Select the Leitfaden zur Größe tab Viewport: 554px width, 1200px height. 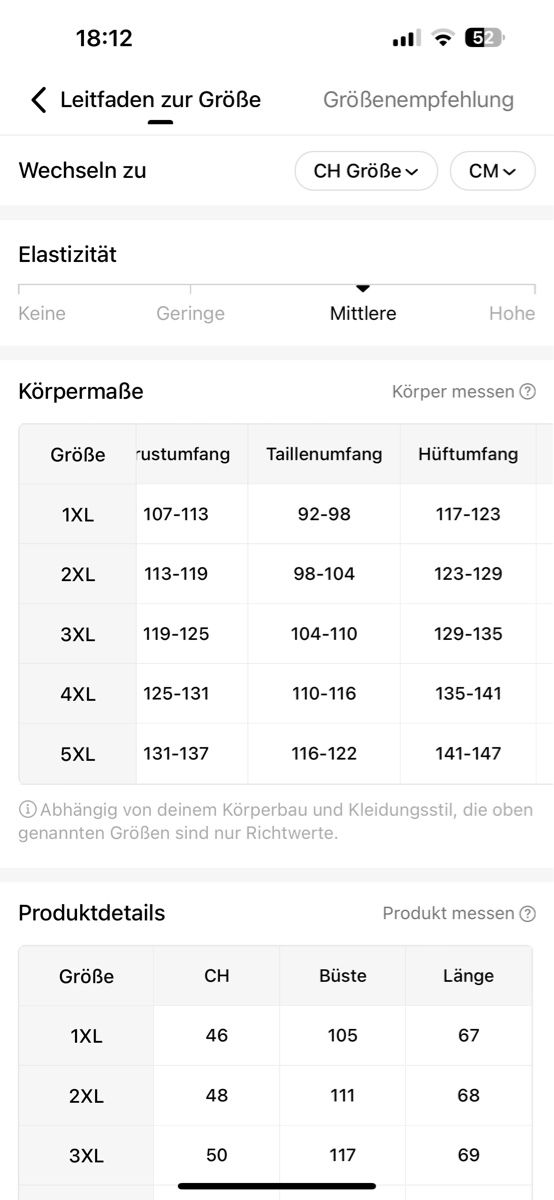click(x=160, y=100)
